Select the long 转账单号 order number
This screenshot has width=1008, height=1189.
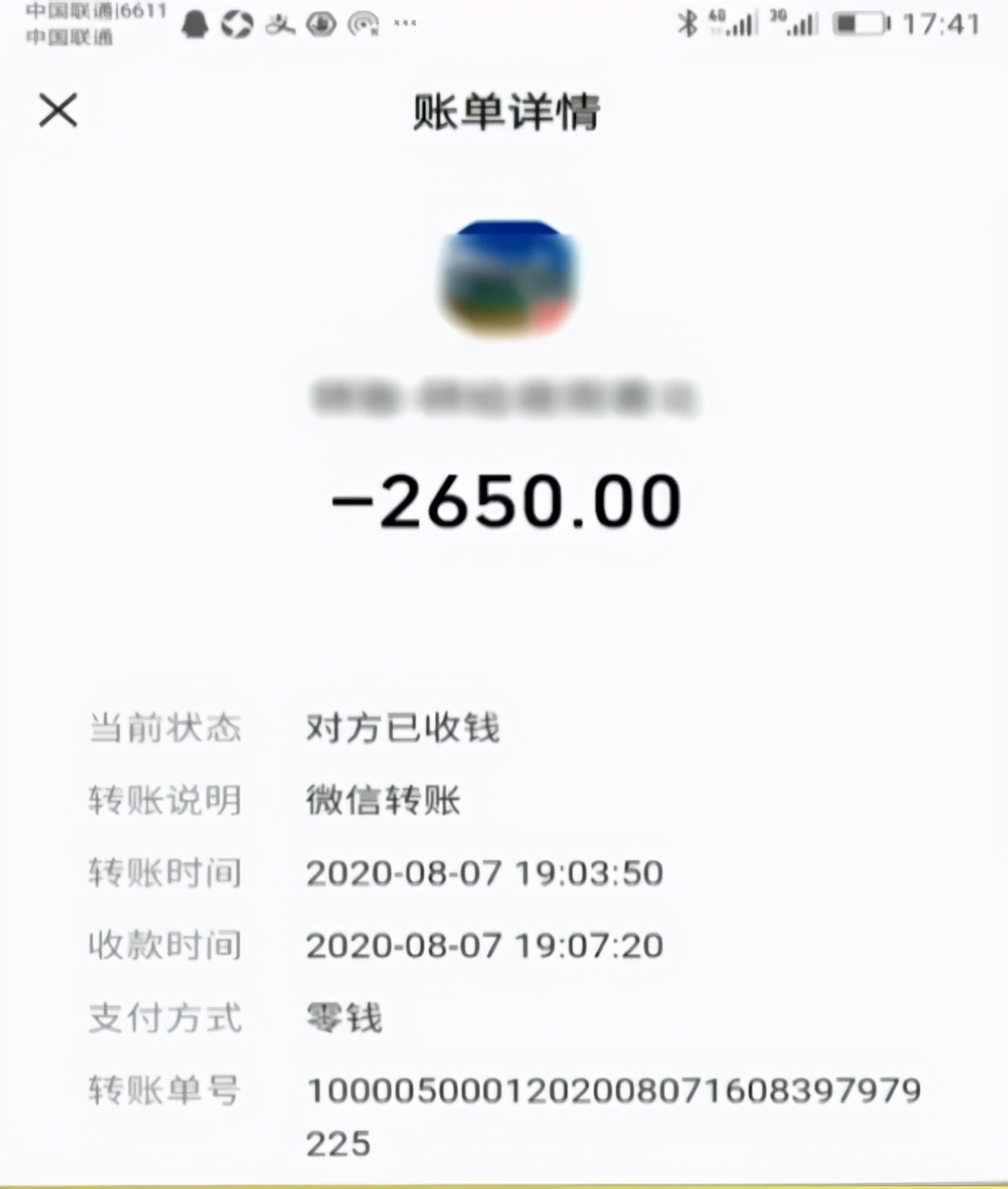coord(614,1090)
